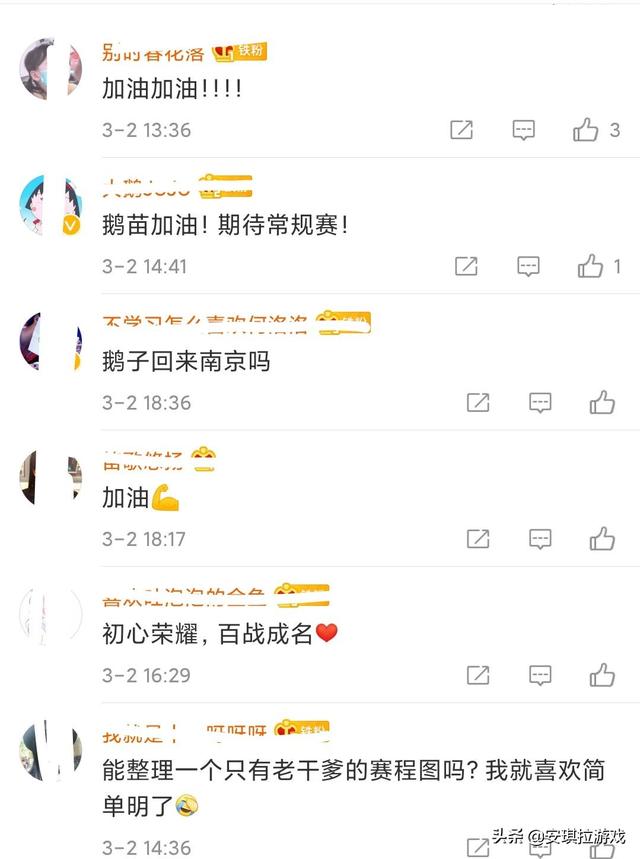Like the comment 加油加油!!!!
This screenshot has height=859, width=640.
point(586,130)
